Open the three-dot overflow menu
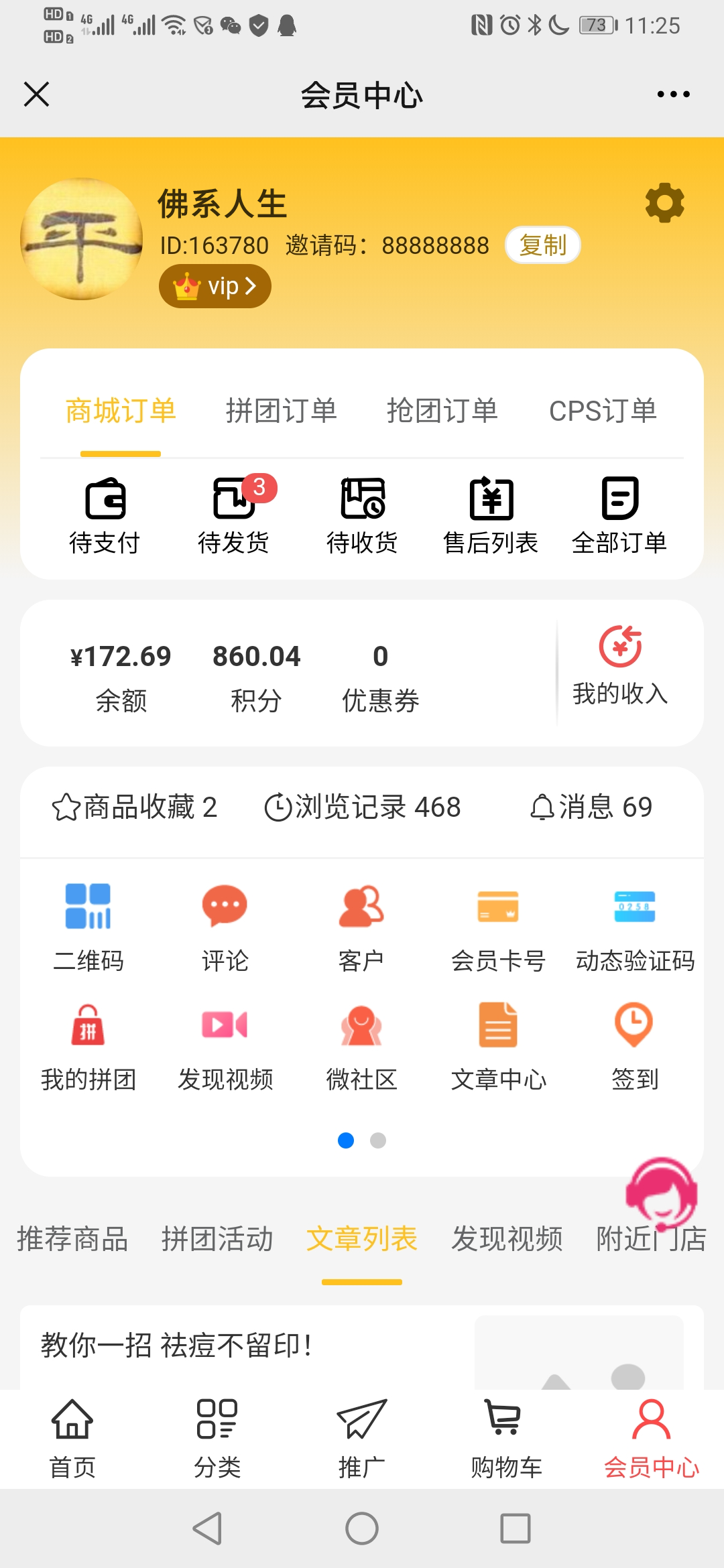This screenshot has width=724, height=1568. click(x=673, y=94)
